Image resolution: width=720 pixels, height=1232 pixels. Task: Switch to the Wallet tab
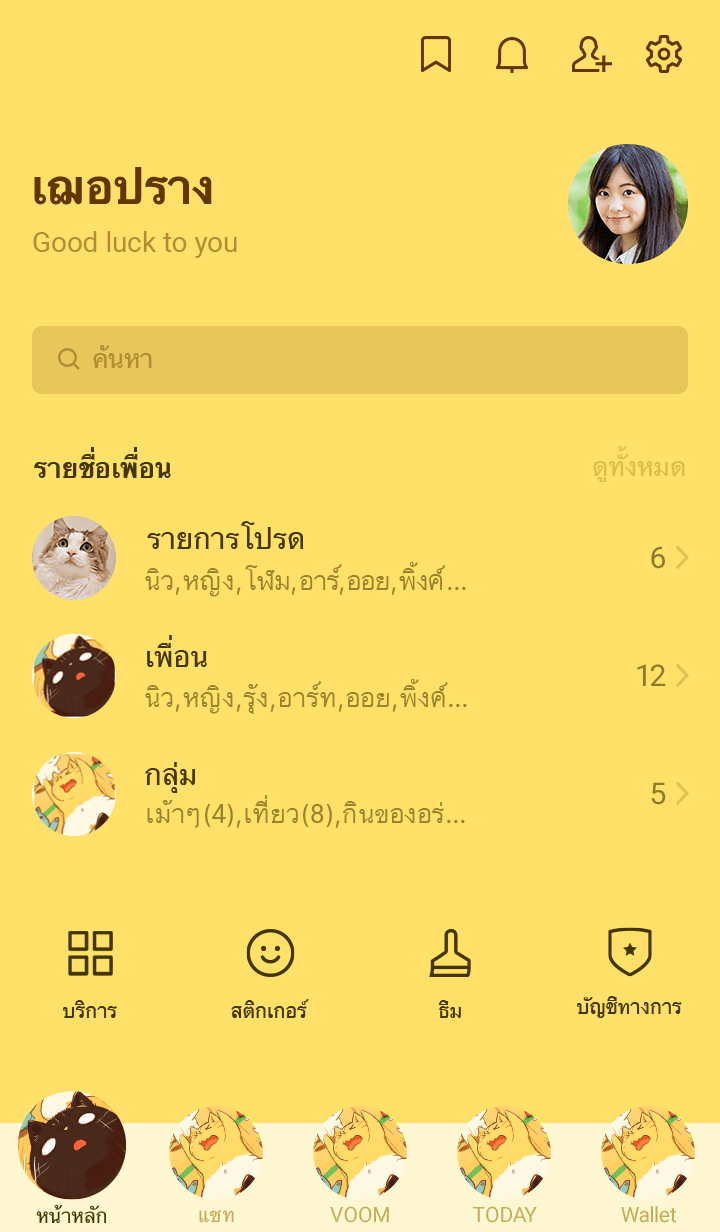[648, 1165]
